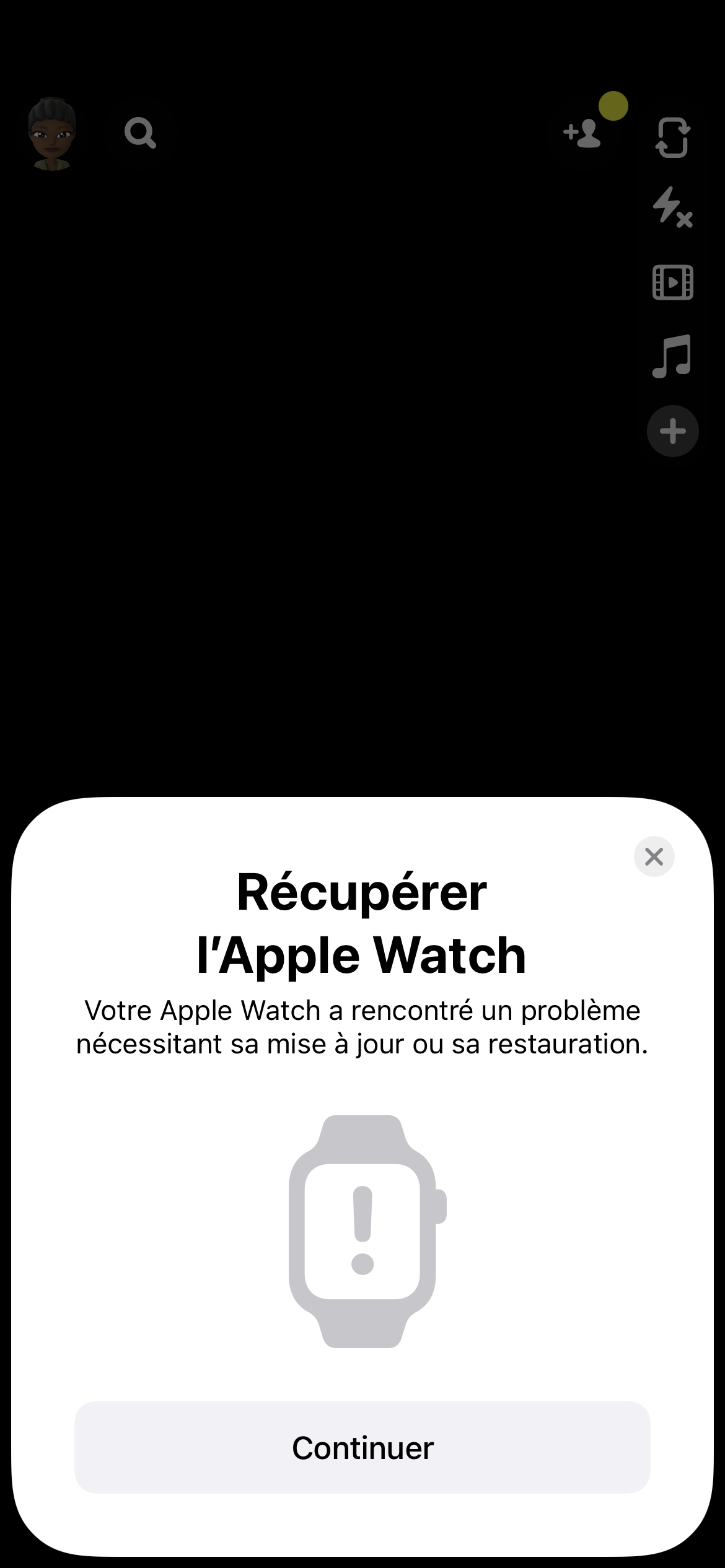
Task: Open the add friends icon
Action: (583, 133)
